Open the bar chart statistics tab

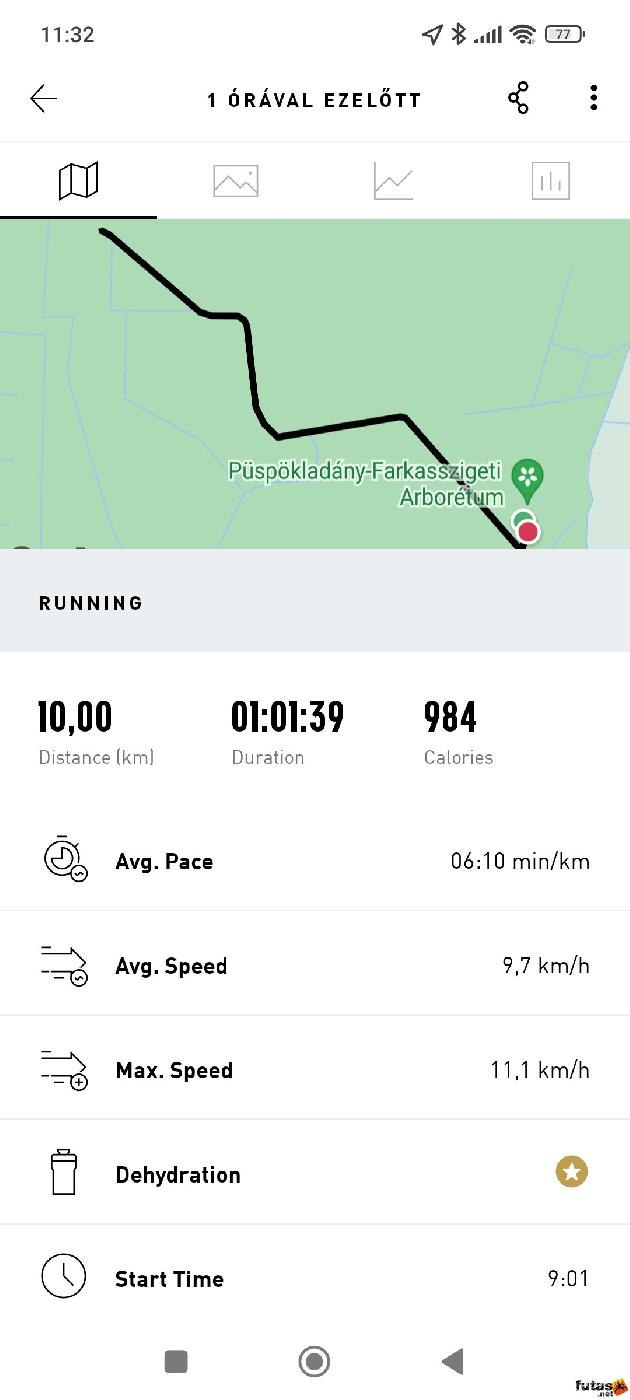[x=551, y=181]
